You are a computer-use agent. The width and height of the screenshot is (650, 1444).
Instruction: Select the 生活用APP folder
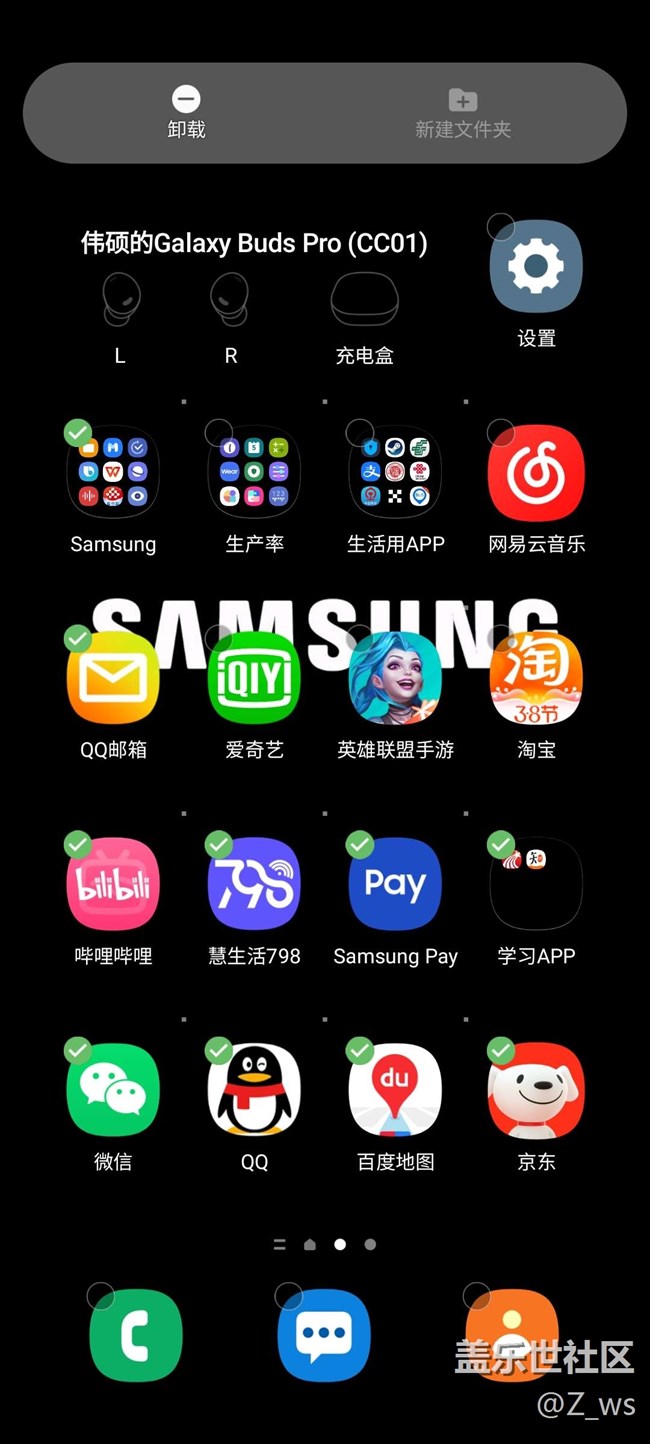click(395, 472)
